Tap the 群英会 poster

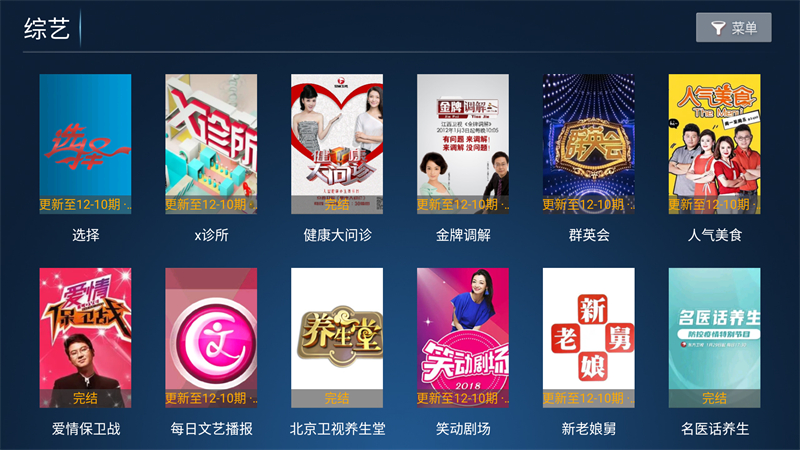coord(589,144)
